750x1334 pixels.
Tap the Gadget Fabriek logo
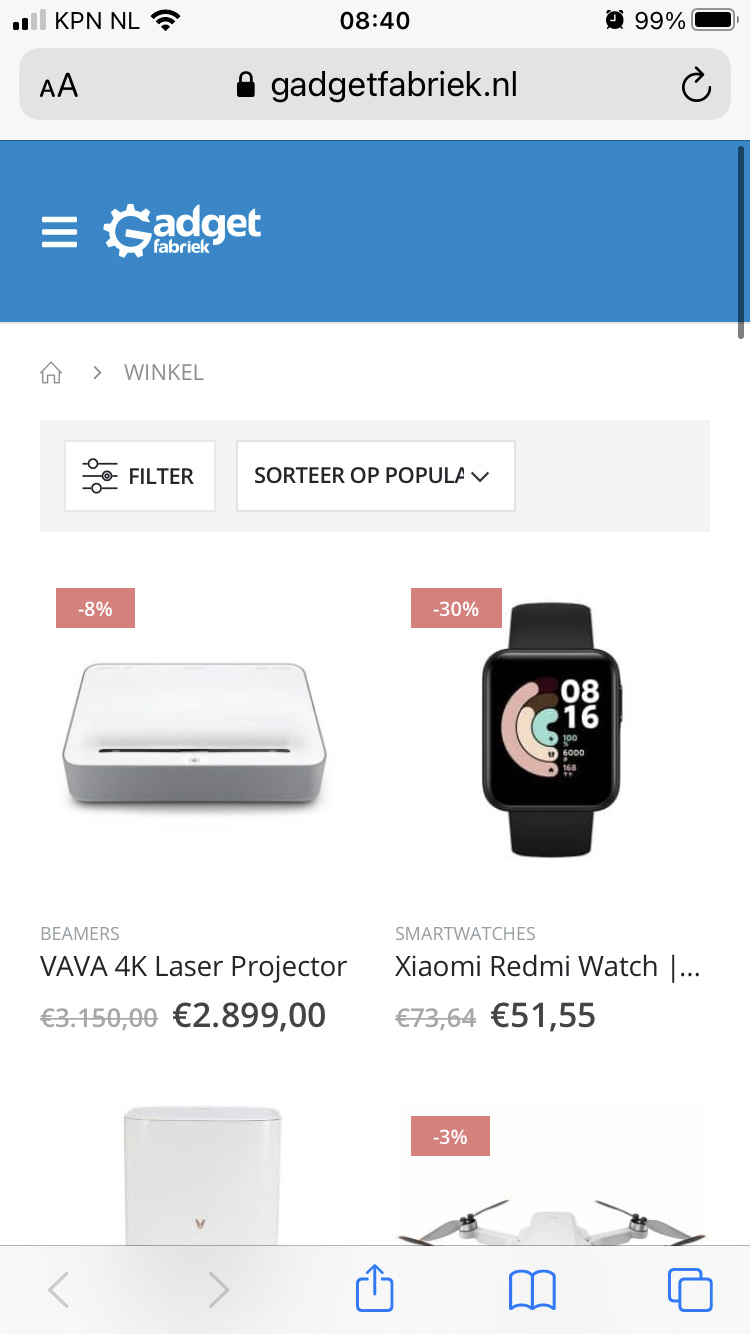pos(182,230)
